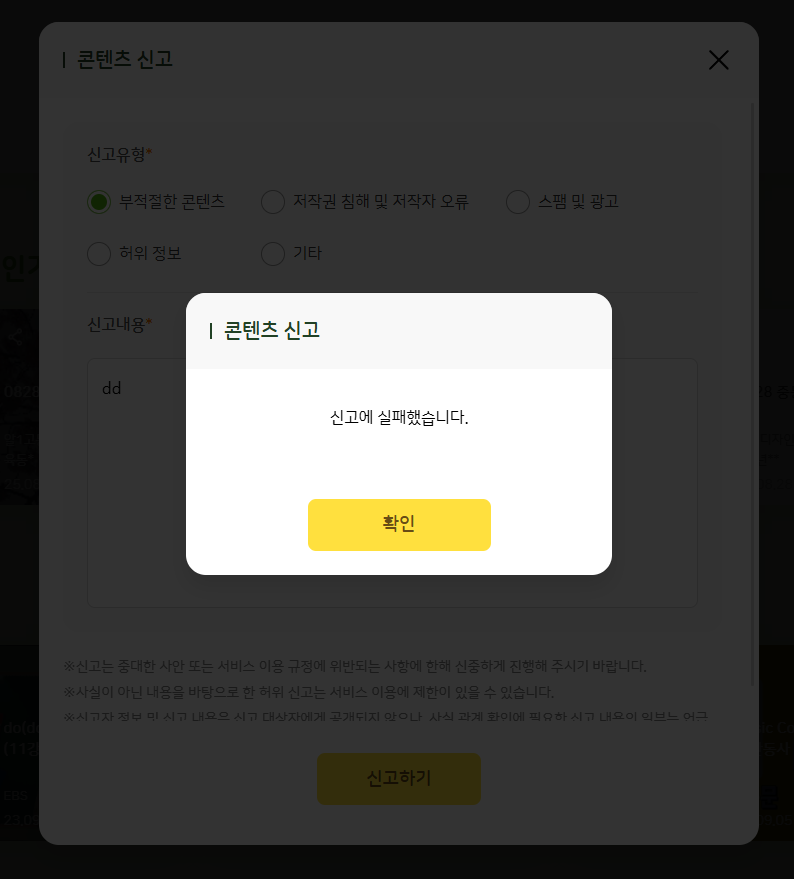Image resolution: width=794 pixels, height=879 pixels.
Task: Choose 기타 as the report type
Action: pyautogui.click(x=273, y=254)
